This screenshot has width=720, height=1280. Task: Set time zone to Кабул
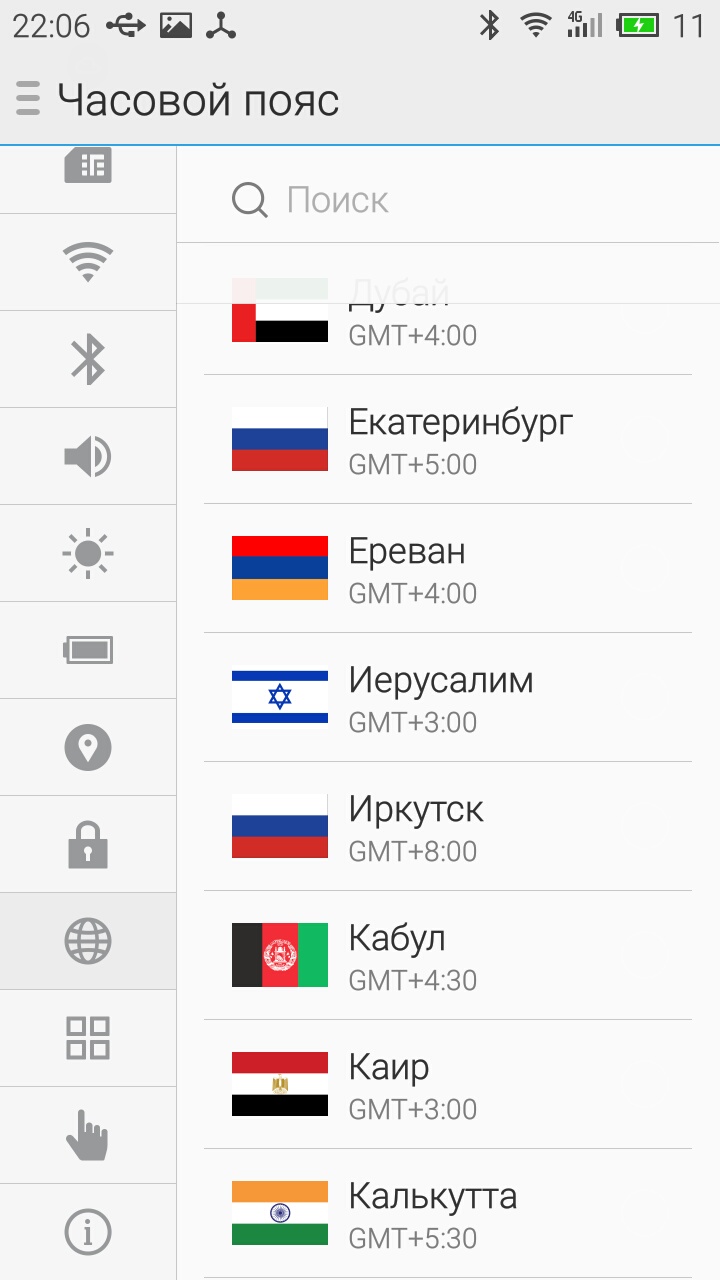pyautogui.click(x=448, y=956)
